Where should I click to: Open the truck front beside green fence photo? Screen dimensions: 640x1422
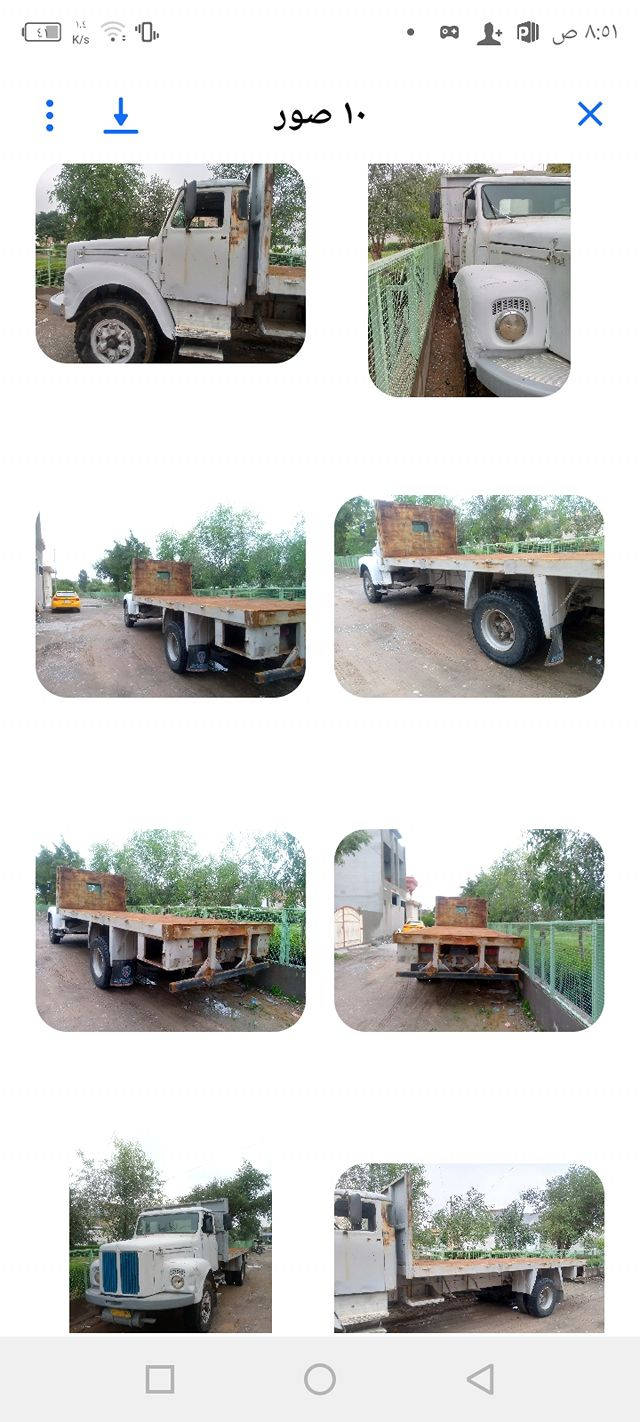[469, 279]
